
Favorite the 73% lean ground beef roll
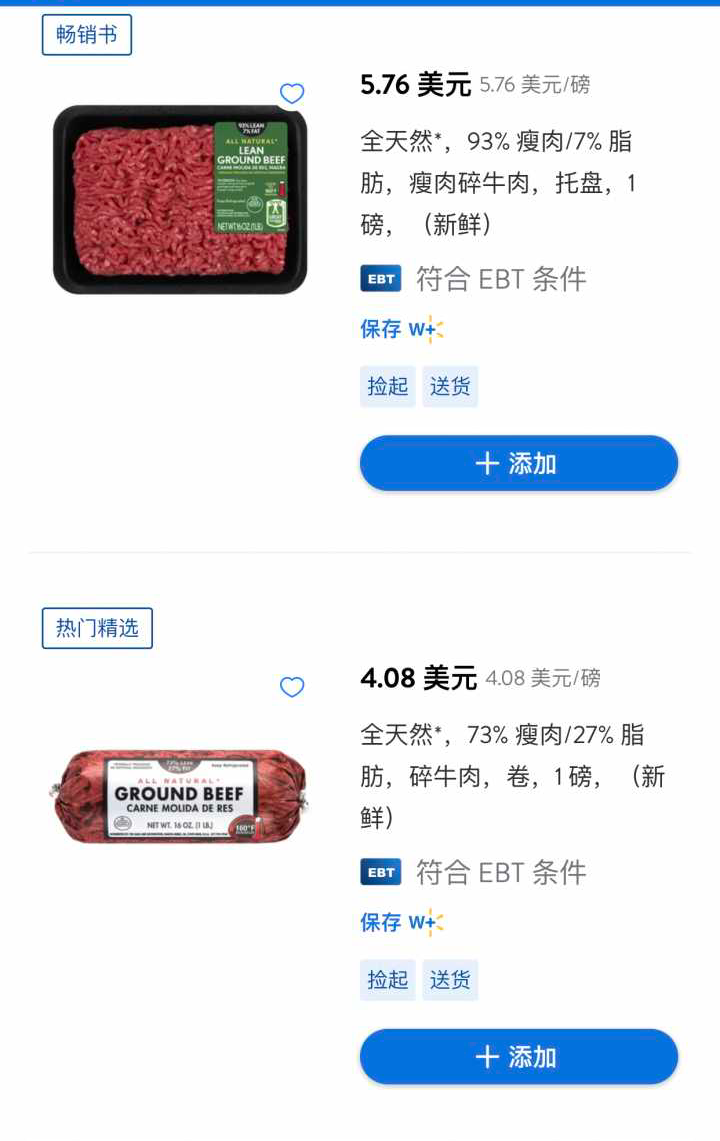[291, 687]
